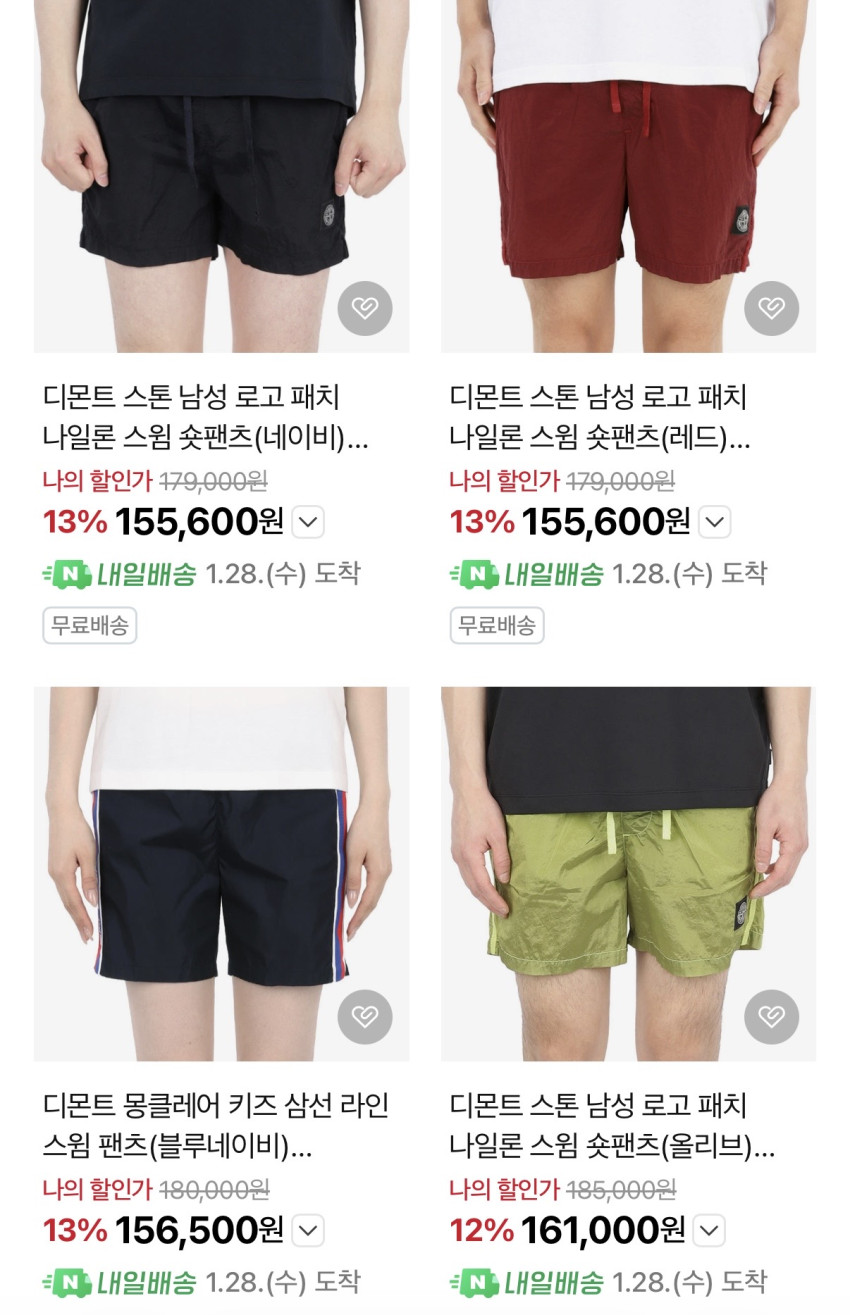Screen dimensions: 850x1315
Task: Expand price details for navy shorts 155,600원
Action: (x=308, y=522)
